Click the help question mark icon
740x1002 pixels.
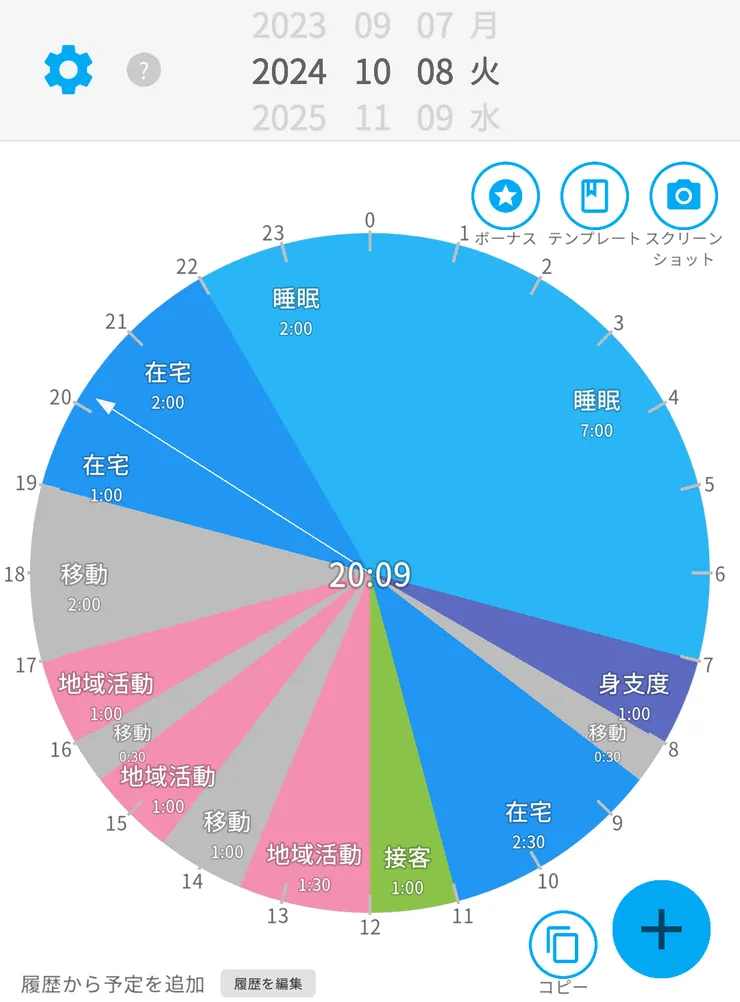point(143,71)
